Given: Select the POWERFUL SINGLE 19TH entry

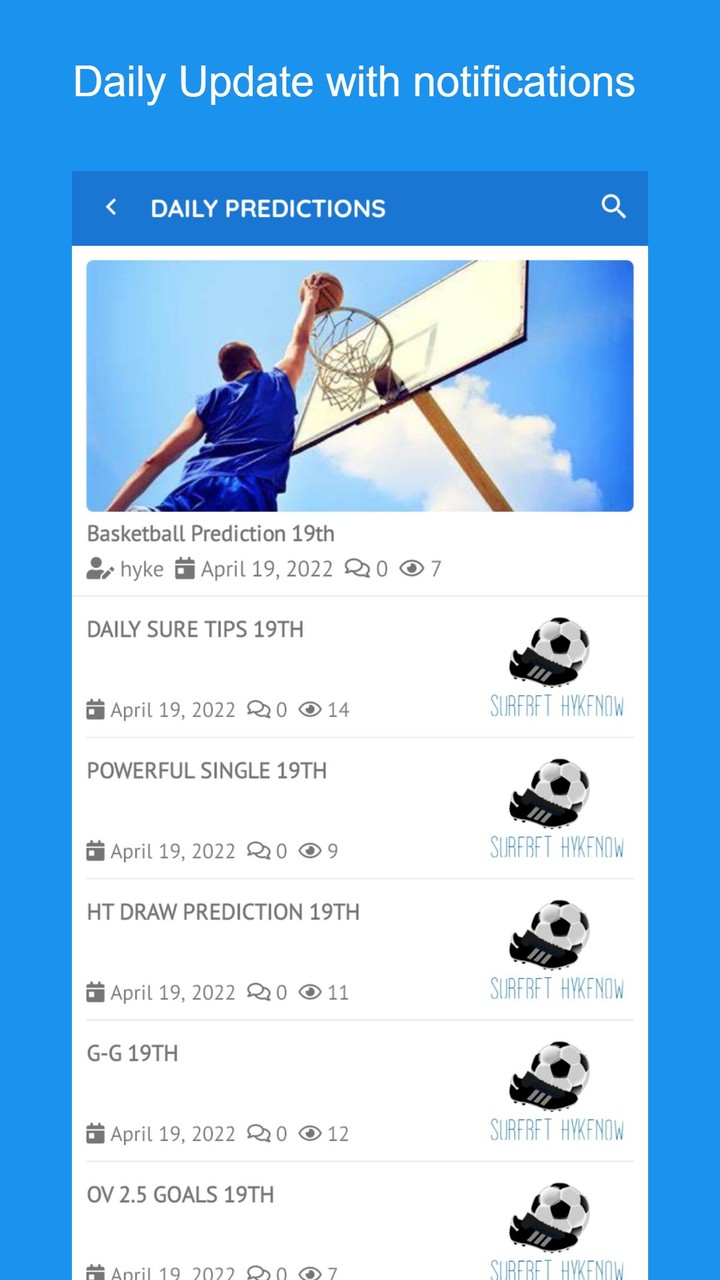Looking at the screenshot, I should [207, 770].
